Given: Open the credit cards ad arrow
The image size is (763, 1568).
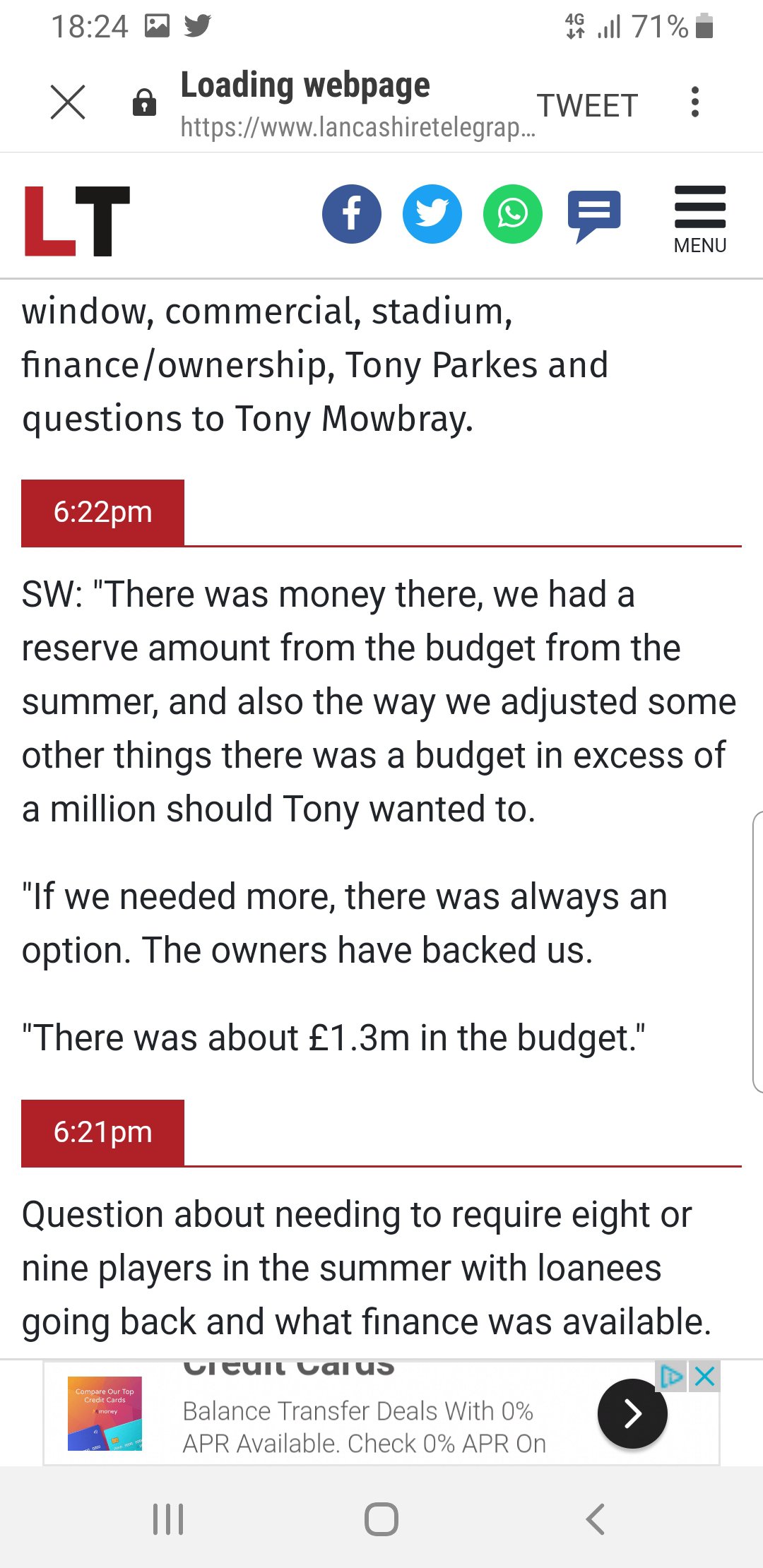Looking at the screenshot, I should (x=632, y=1413).
